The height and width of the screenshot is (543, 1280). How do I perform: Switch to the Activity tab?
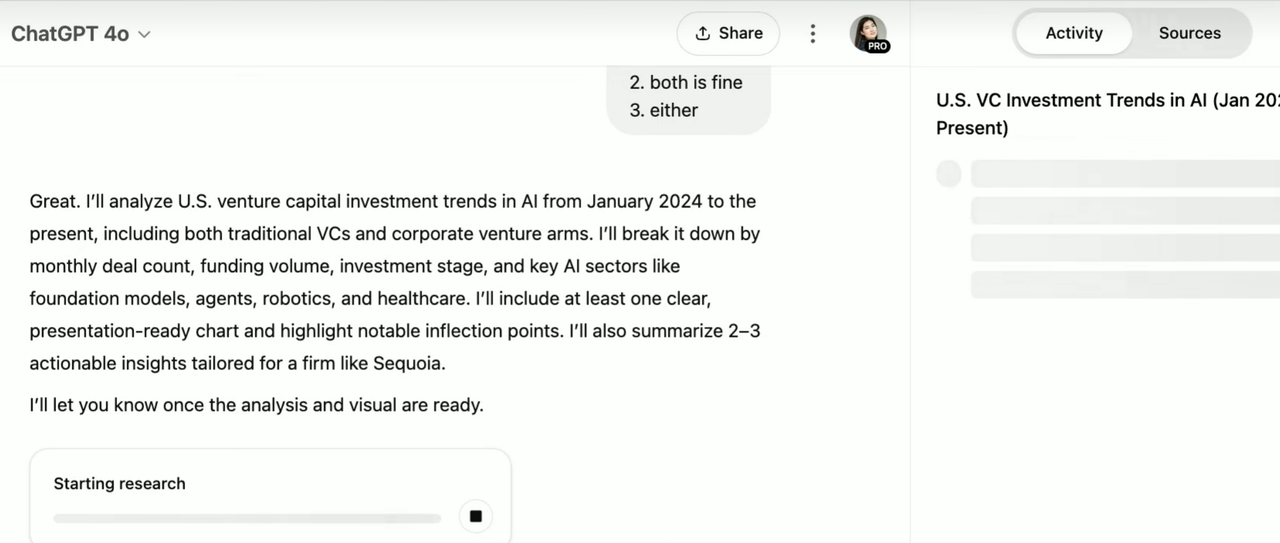click(x=1073, y=33)
